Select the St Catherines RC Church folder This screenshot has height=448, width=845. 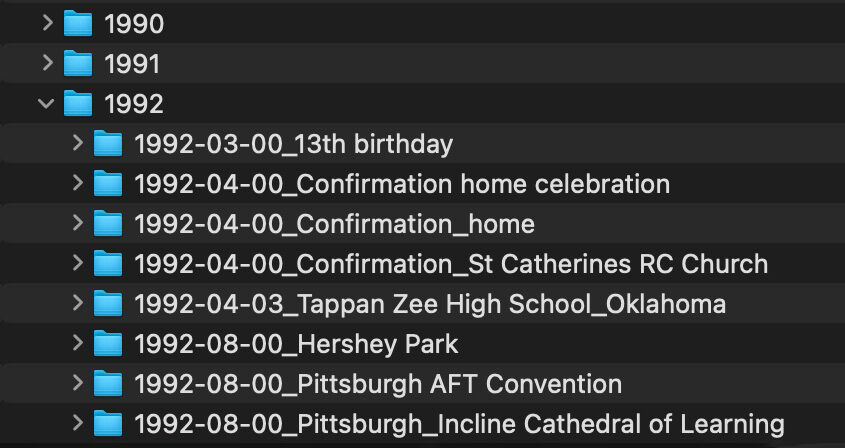tap(450, 264)
